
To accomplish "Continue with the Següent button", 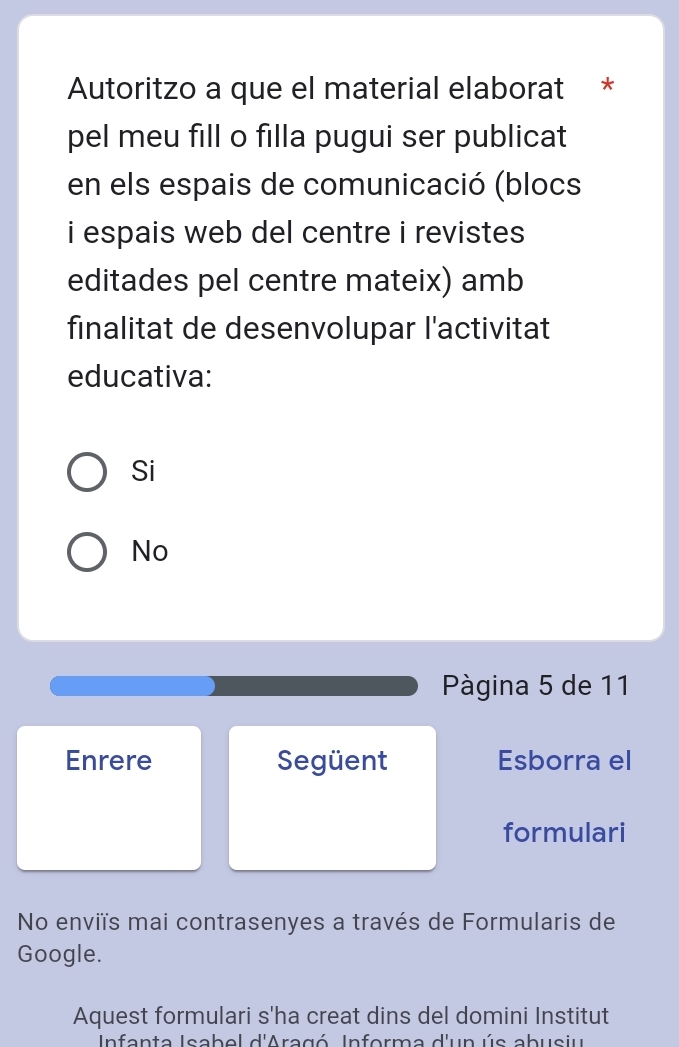I will (332, 797).
